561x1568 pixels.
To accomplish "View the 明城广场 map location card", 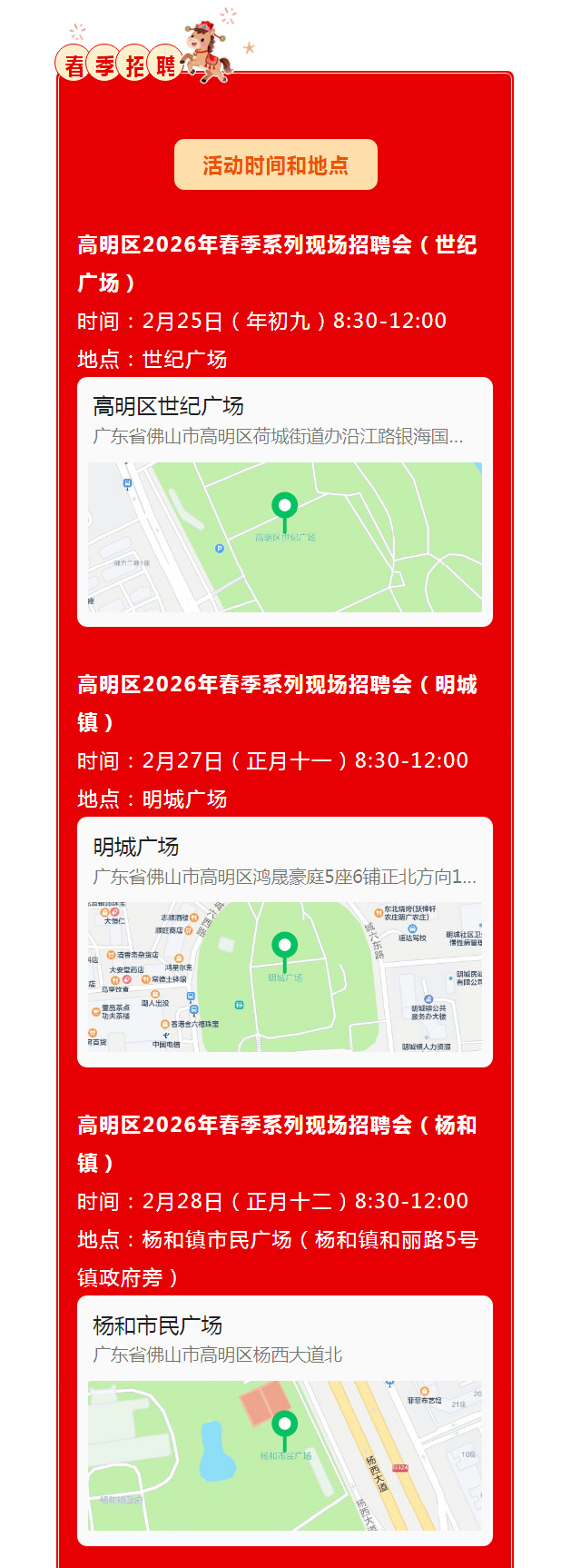I will point(284,942).
